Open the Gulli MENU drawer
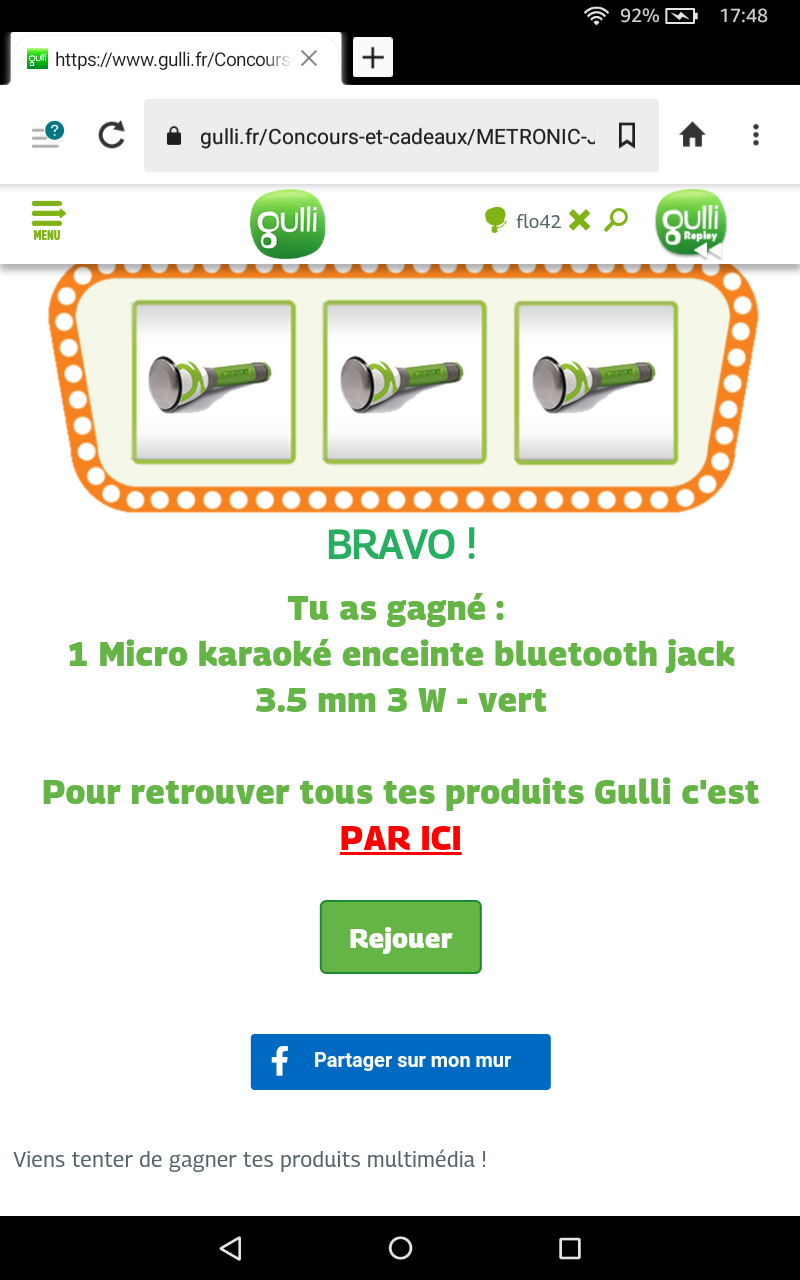Viewport: 800px width, 1280px height. pyautogui.click(x=47, y=220)
